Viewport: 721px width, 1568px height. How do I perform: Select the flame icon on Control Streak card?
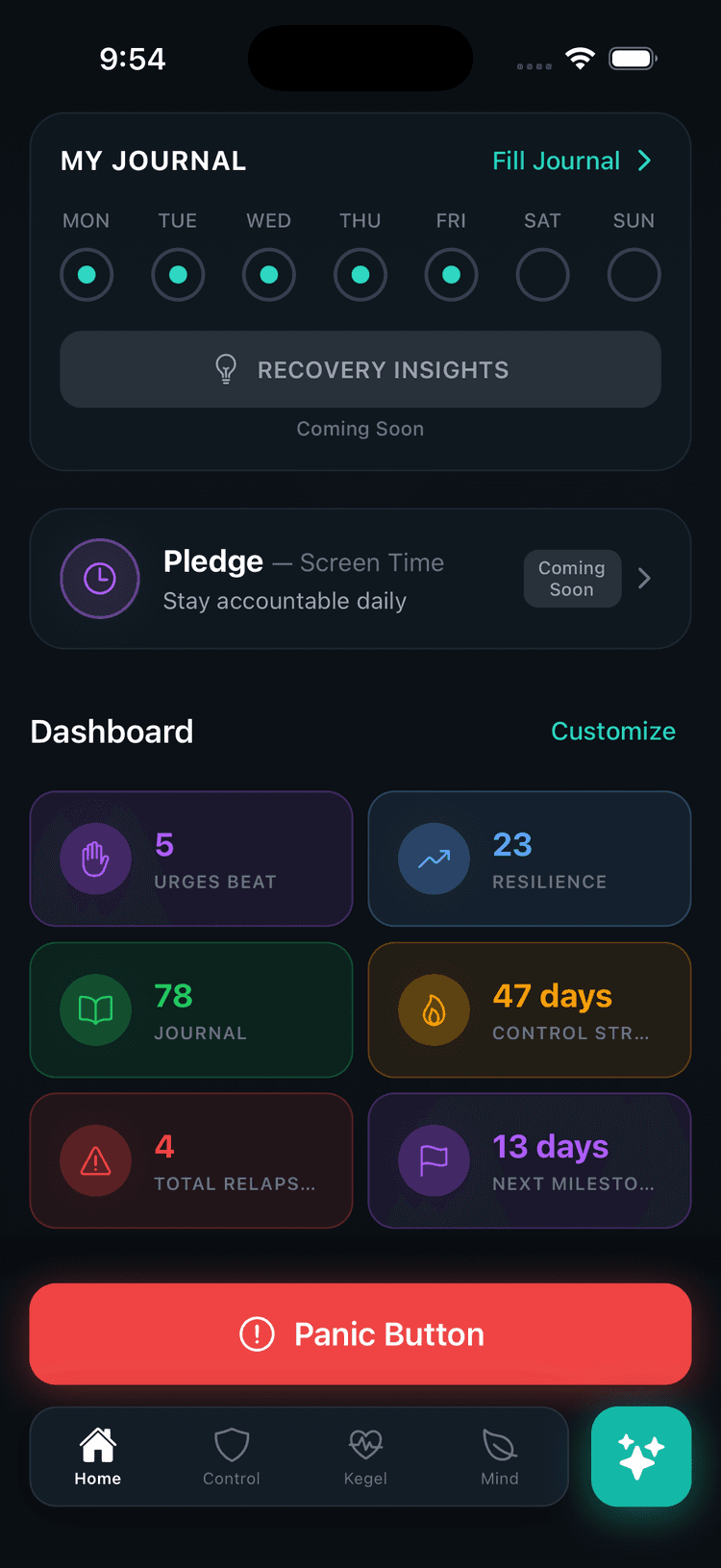434,1009
